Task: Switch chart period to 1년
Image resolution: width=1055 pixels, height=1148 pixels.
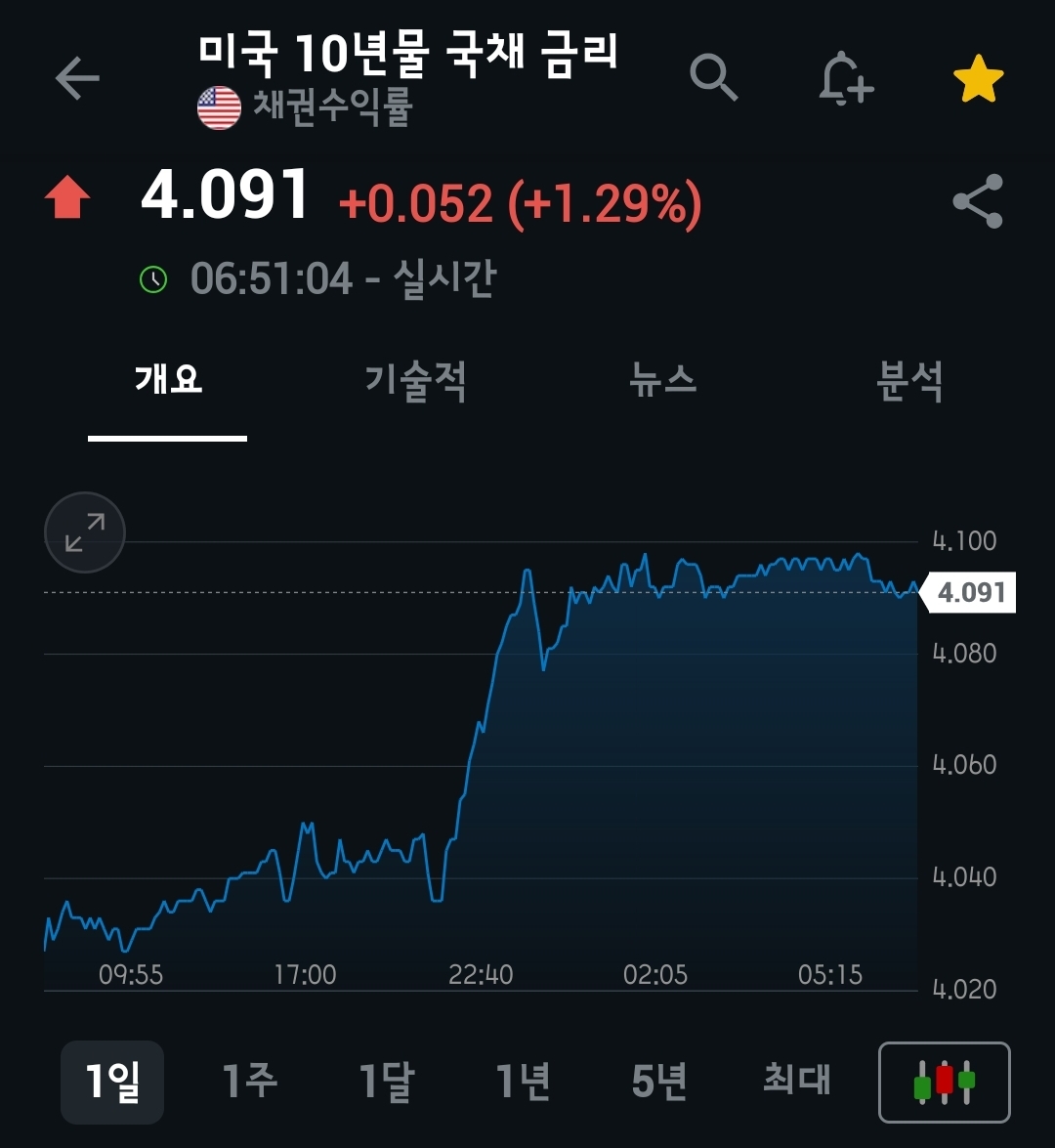Action: coord(524,1082)
